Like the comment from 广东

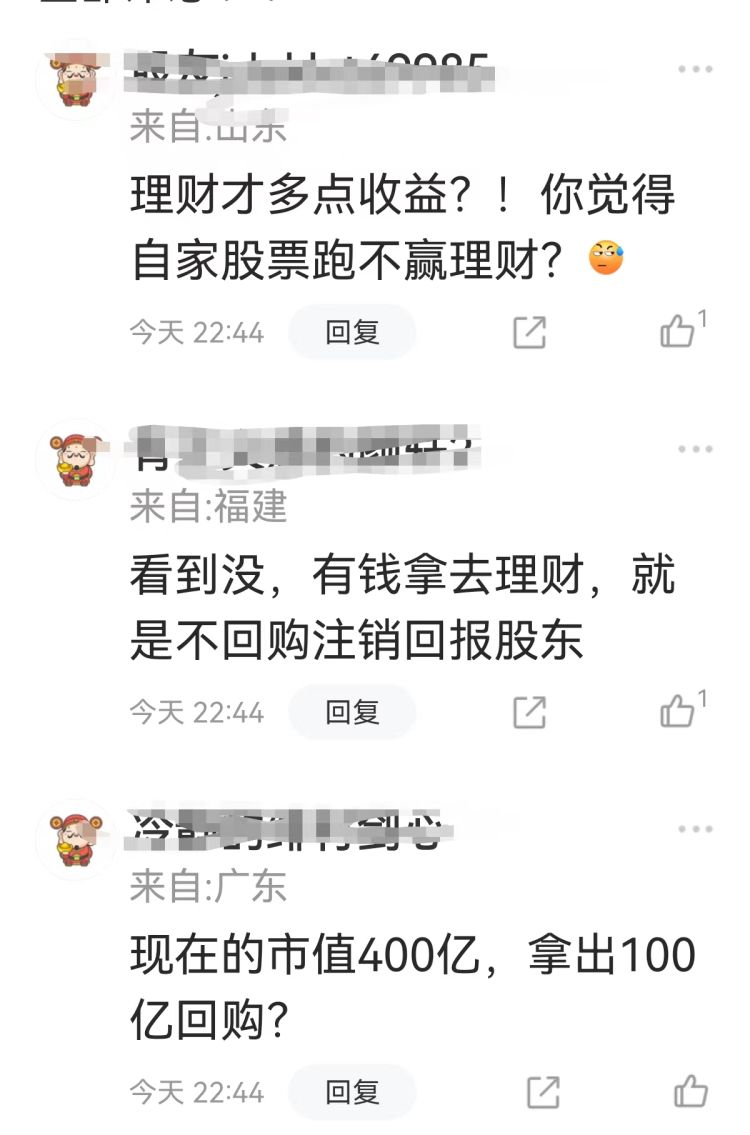click(691, 1091)
